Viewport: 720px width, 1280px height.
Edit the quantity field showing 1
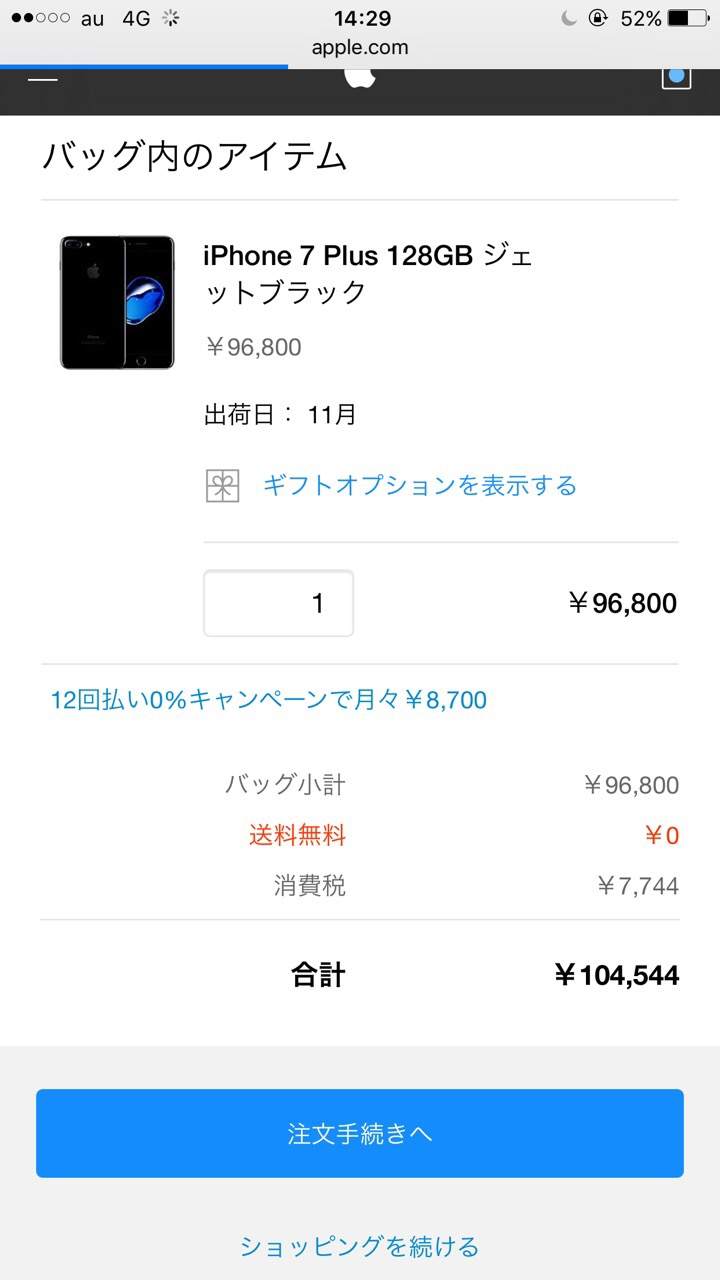click(x=279, y=603)
